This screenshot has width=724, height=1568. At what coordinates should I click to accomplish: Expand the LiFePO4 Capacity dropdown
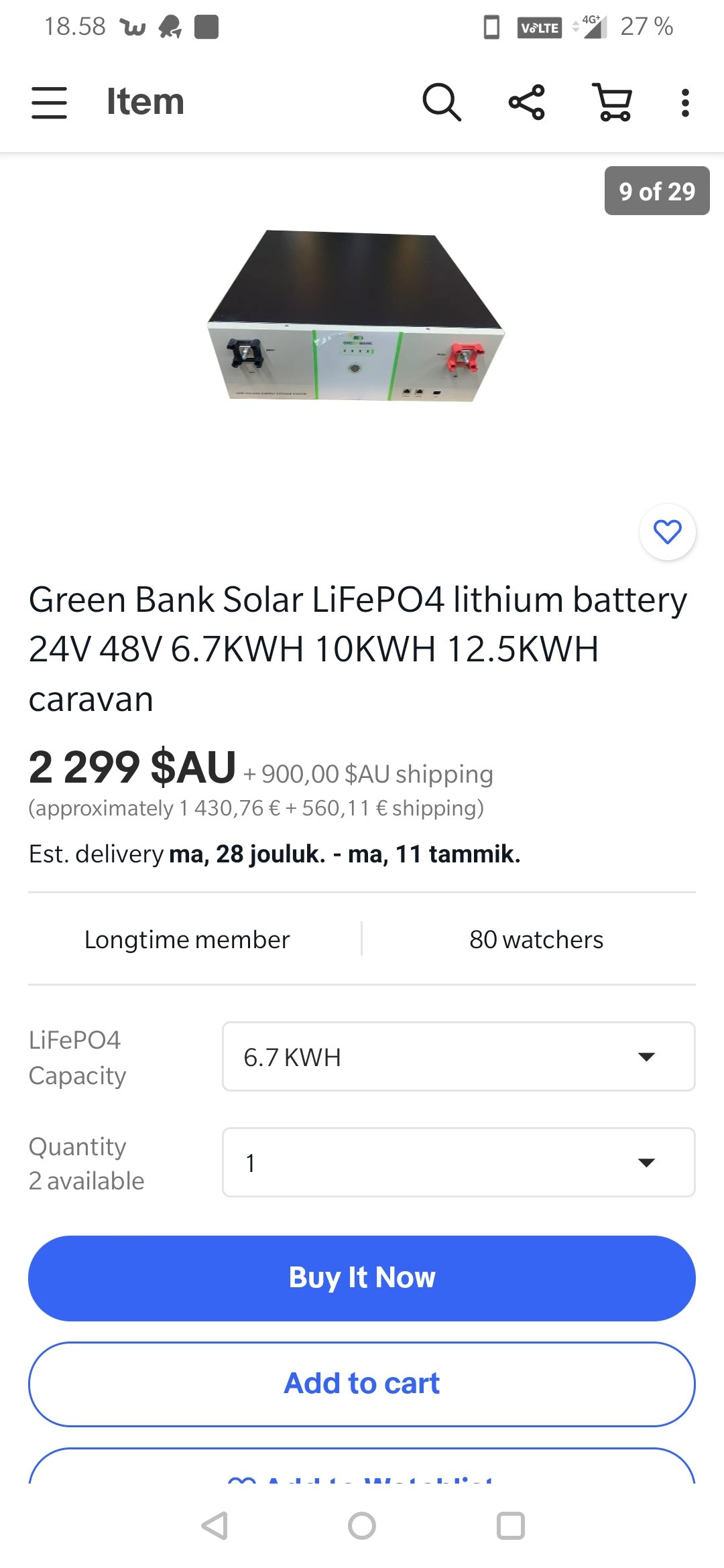coord(459,1057)
